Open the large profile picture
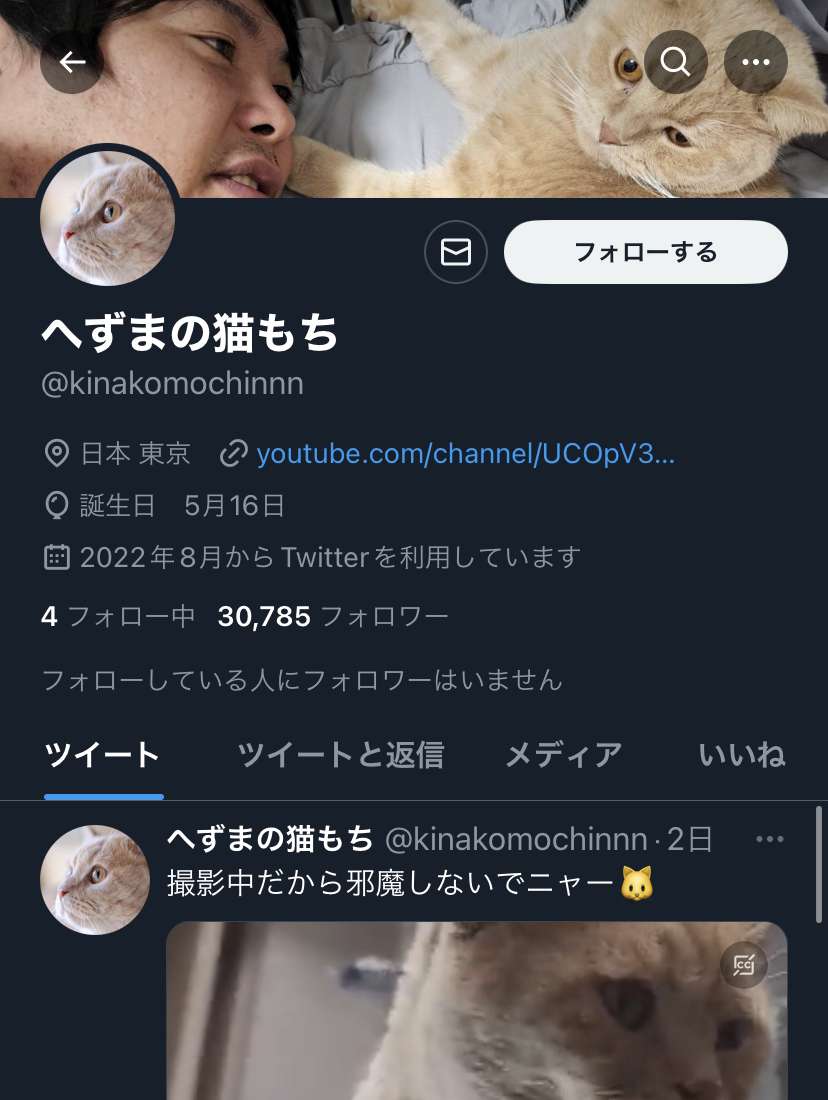 point(108,219)
